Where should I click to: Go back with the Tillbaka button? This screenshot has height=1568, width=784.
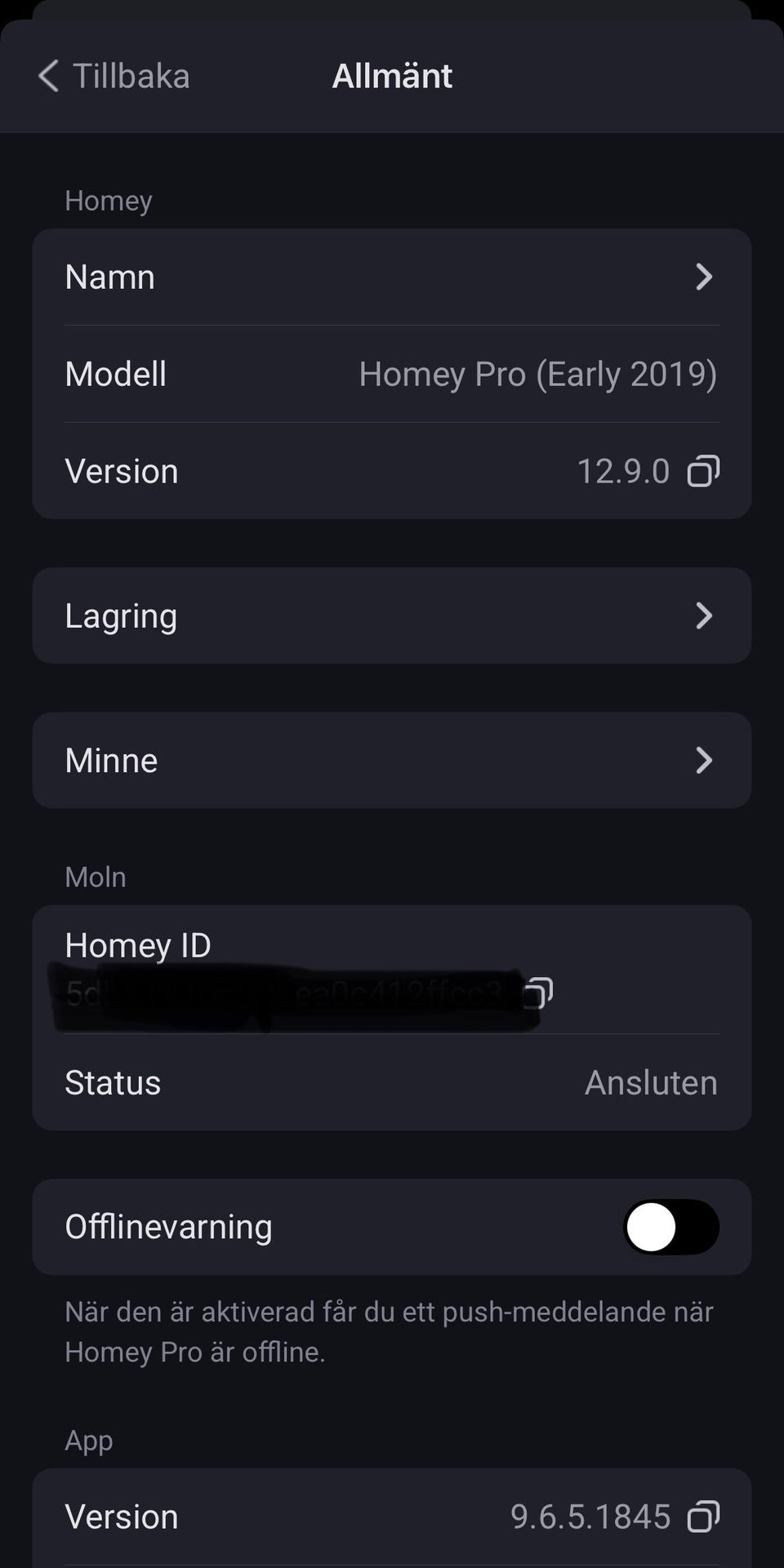point(114,76)
